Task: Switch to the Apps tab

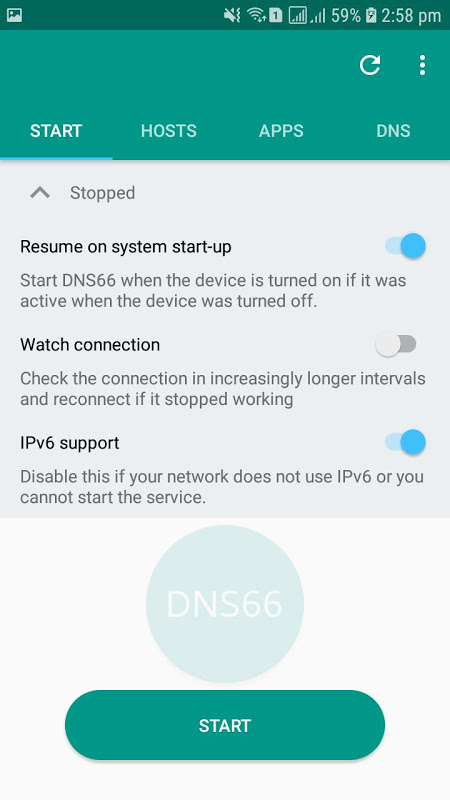Action: [281, 131]
